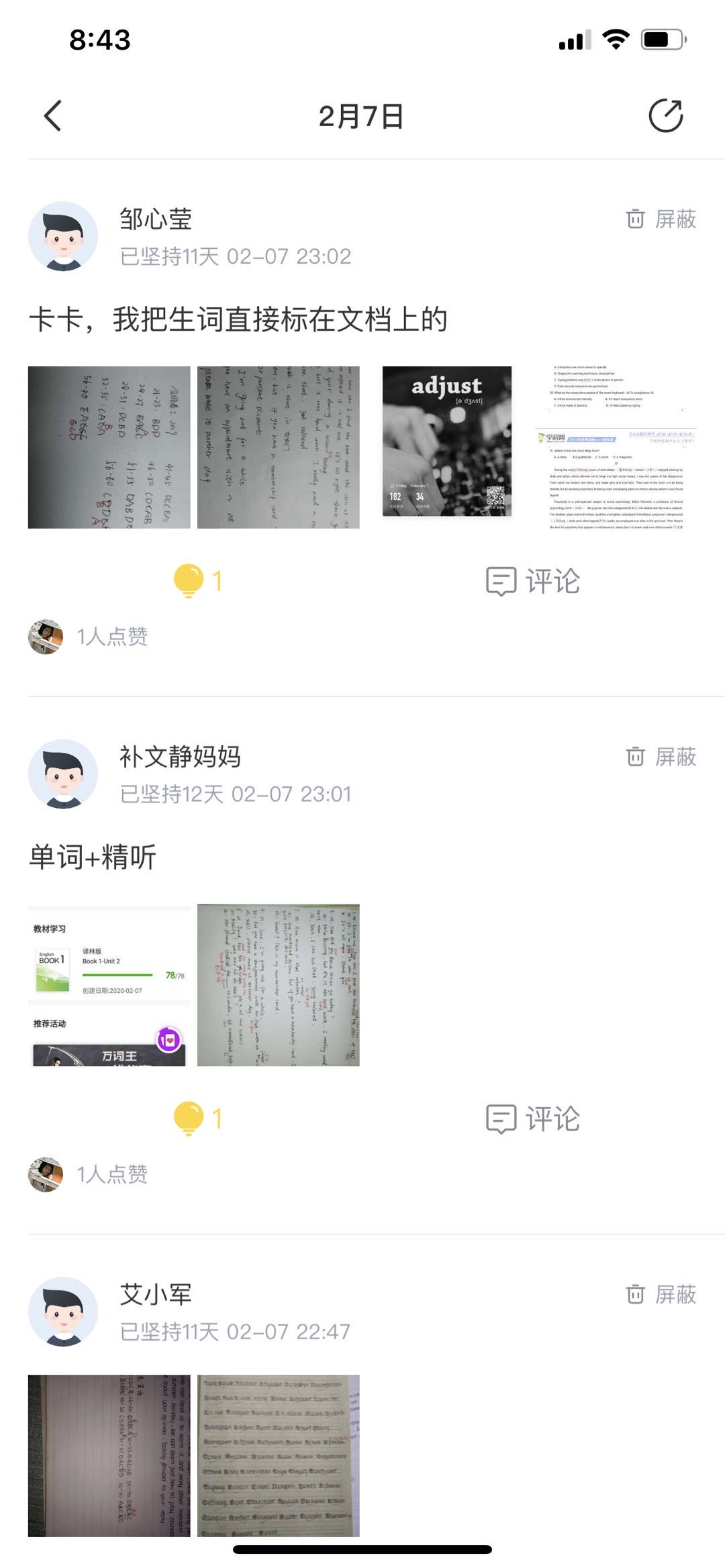Open 补文静妈妈's 教材学习 screenshot
The image size is (725, 1568).
[x=109, y=985]
